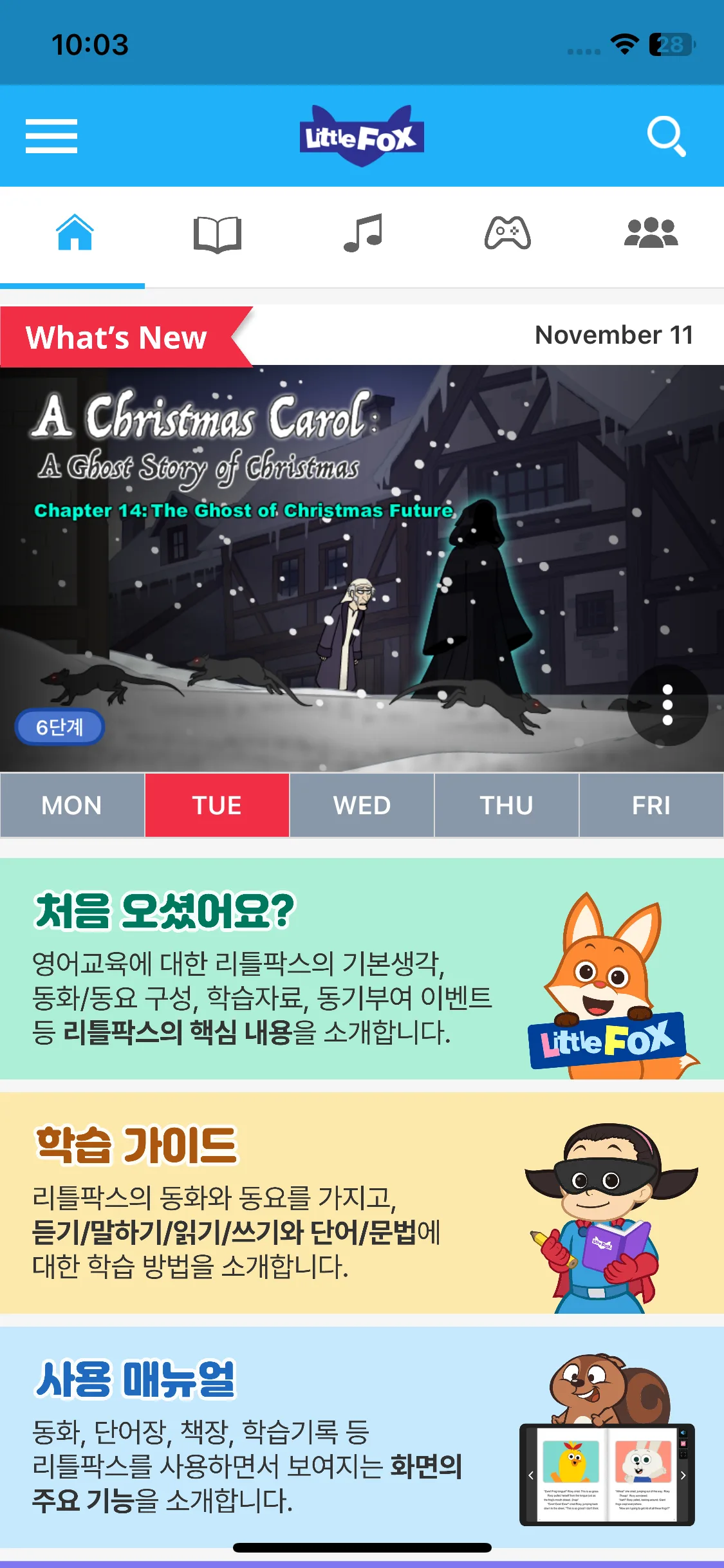Open the hamburger navigation menu
This screenshot has width=724, height=1568.
pos(51,137)
